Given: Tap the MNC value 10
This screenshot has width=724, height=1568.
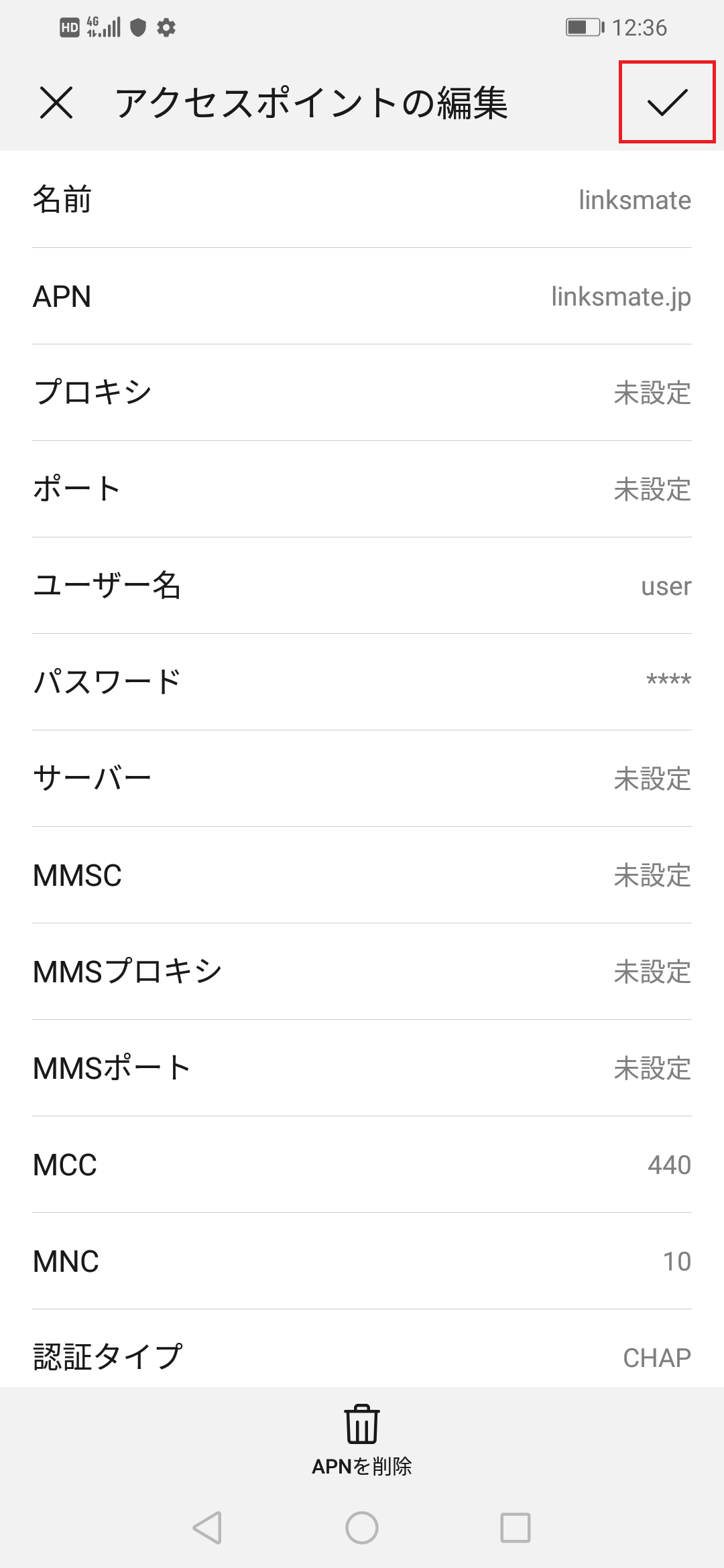Looking at the screenshot, I should 362,1261.
